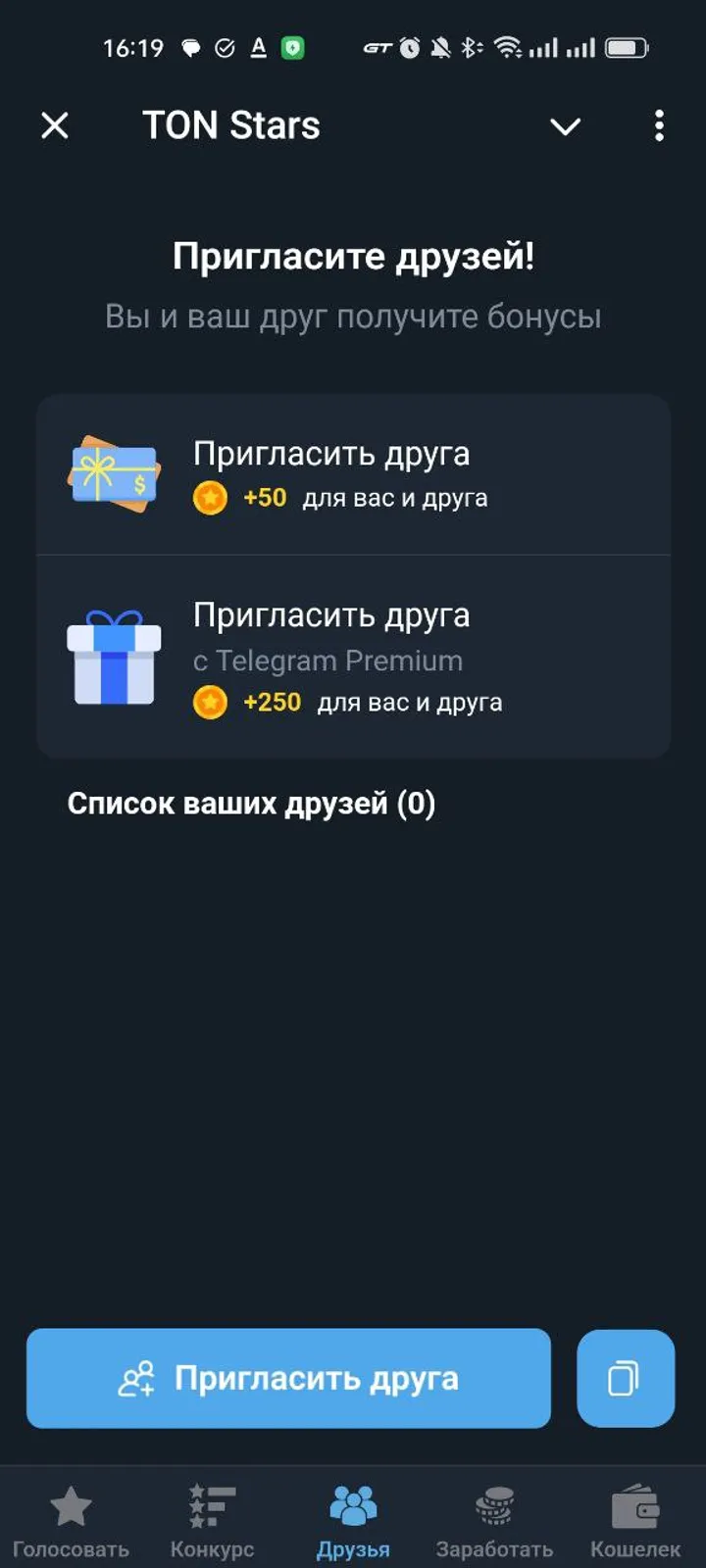This screenshot has height=1568, width=706.
Task: Tap Список ваших друзей heading
Action: pos(253,804)
